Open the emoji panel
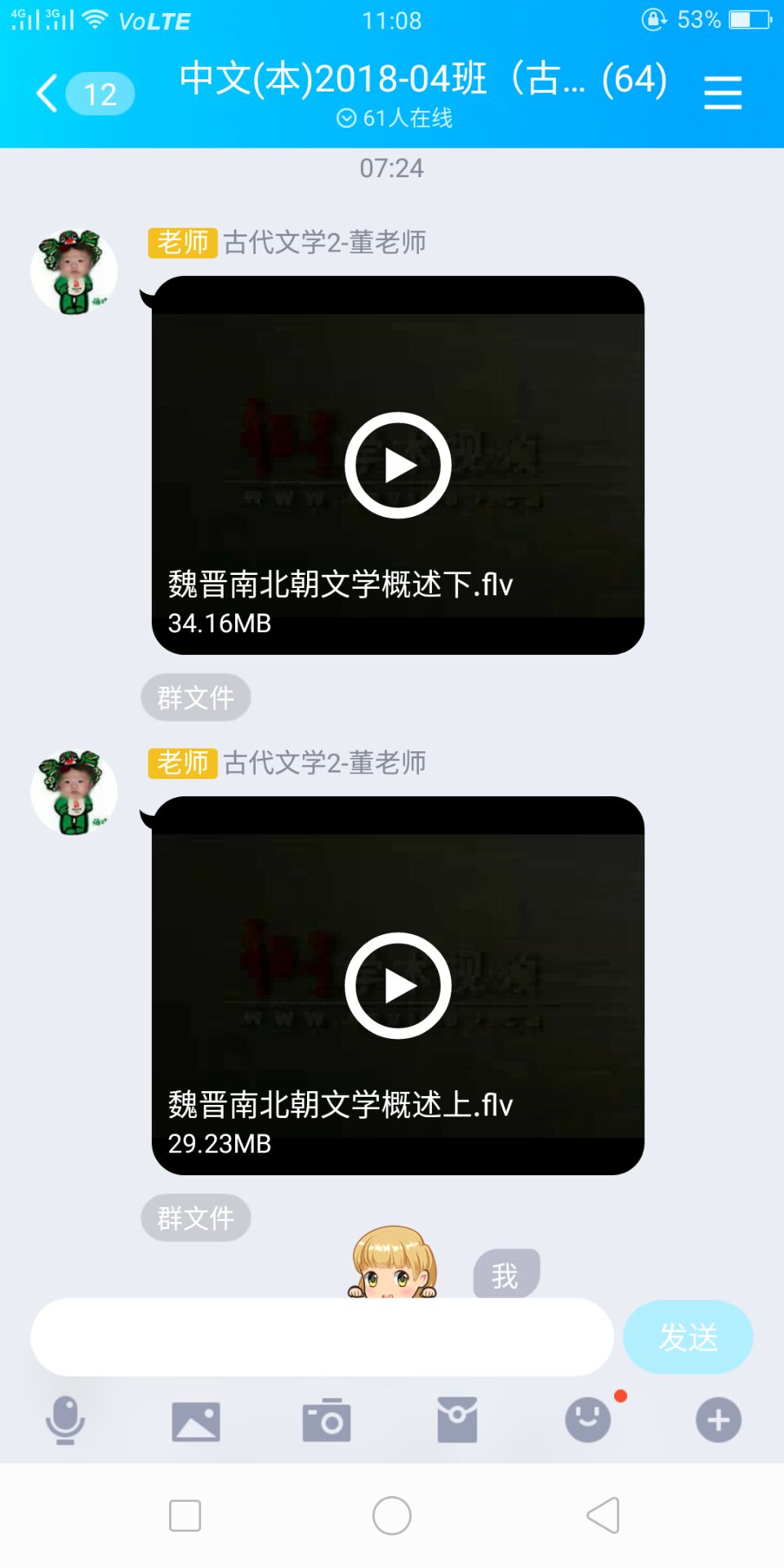This screenshot has width=784, height=1568. tap(588, 1420)
